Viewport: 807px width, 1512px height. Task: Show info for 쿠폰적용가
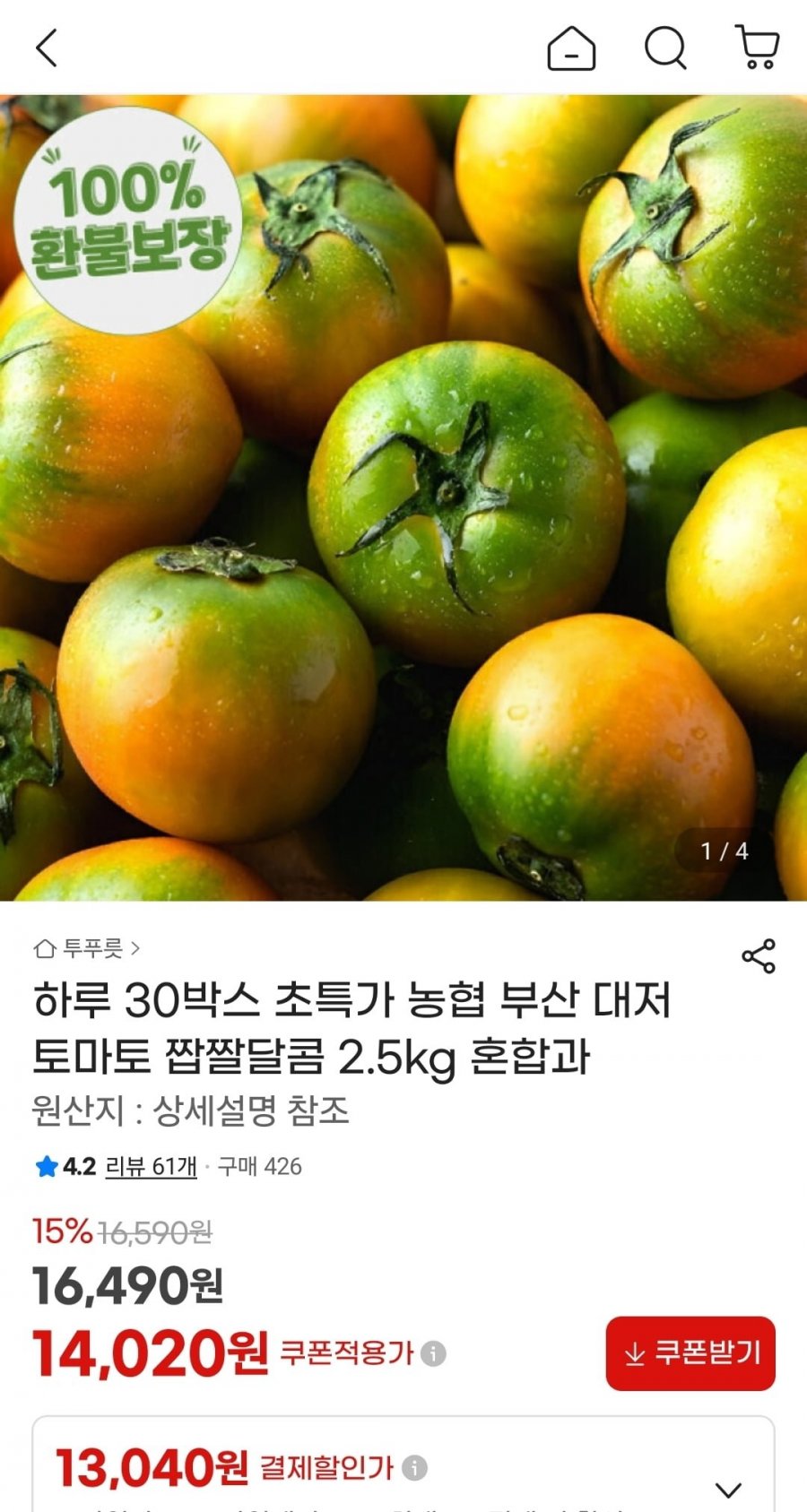433,1353
